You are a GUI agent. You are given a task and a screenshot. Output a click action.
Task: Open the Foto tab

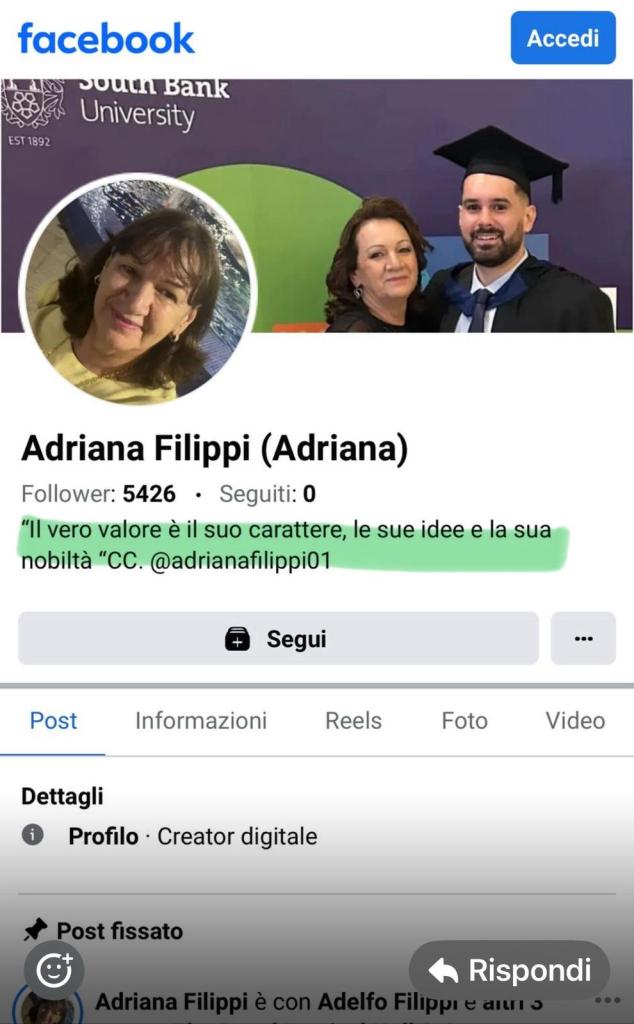pos(464,721)
